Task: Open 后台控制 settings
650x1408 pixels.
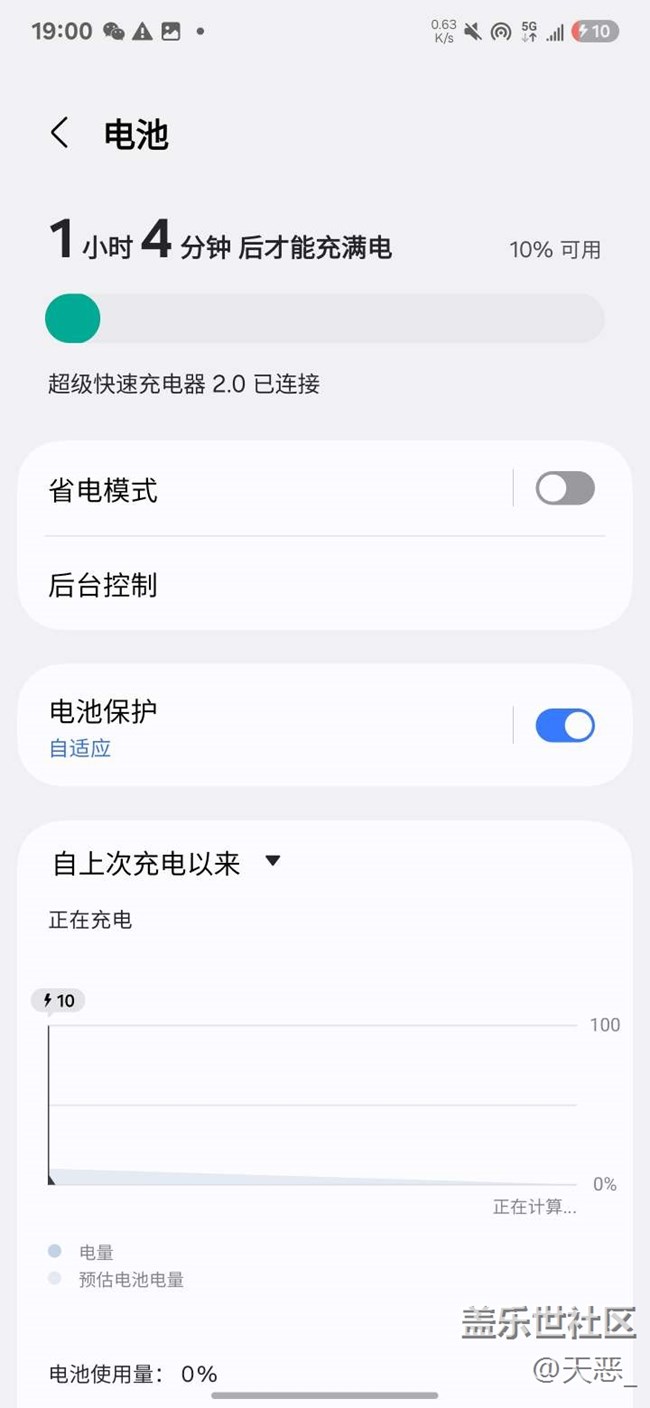Action: click(325, 584)
